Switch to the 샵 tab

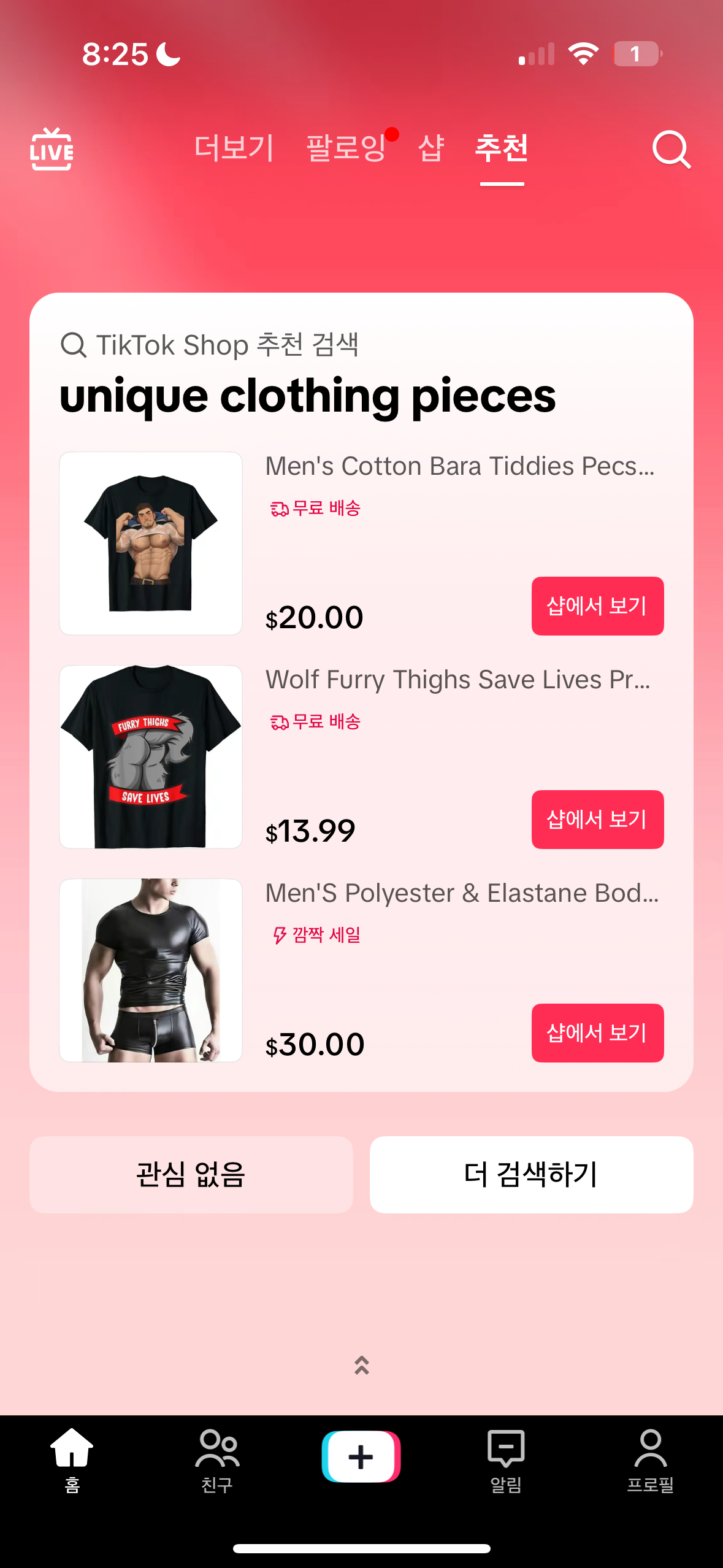(x=431, y=148)
